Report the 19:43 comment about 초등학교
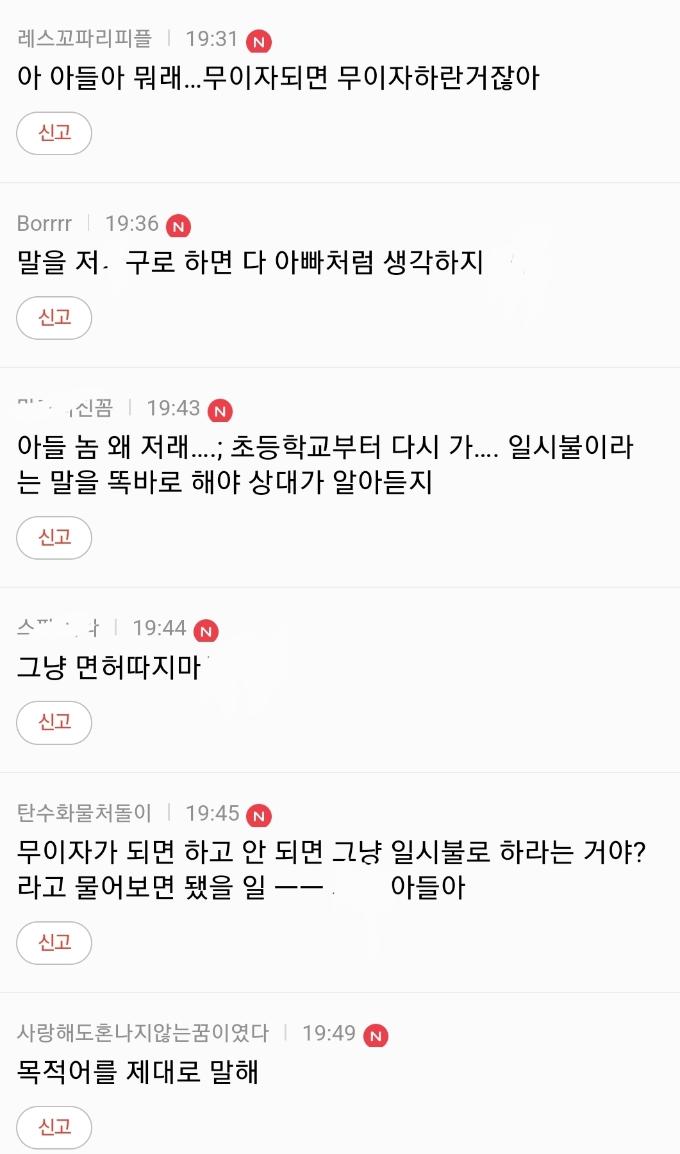This screenshot has height=1154, width=680. click(54, 537)
